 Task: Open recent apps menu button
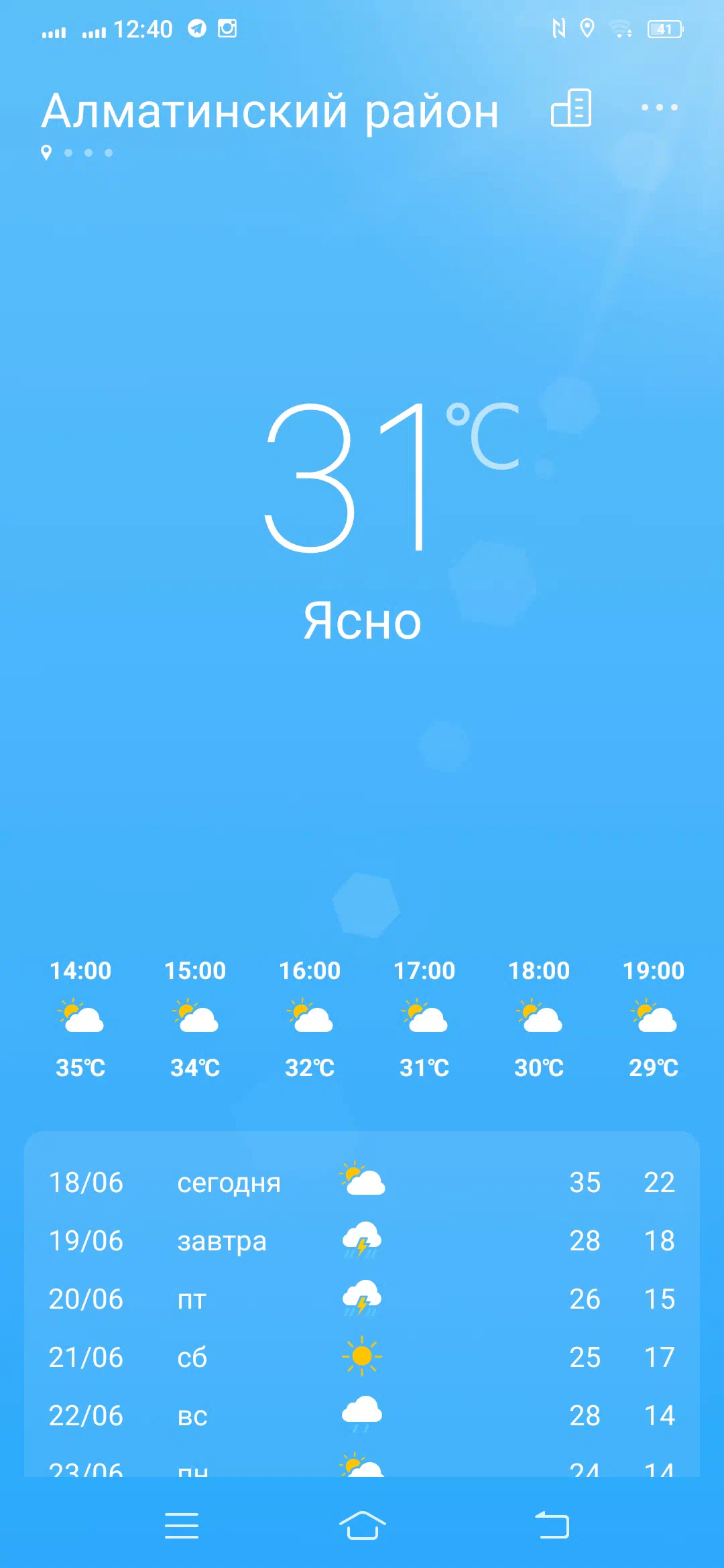click(182, 1526)
